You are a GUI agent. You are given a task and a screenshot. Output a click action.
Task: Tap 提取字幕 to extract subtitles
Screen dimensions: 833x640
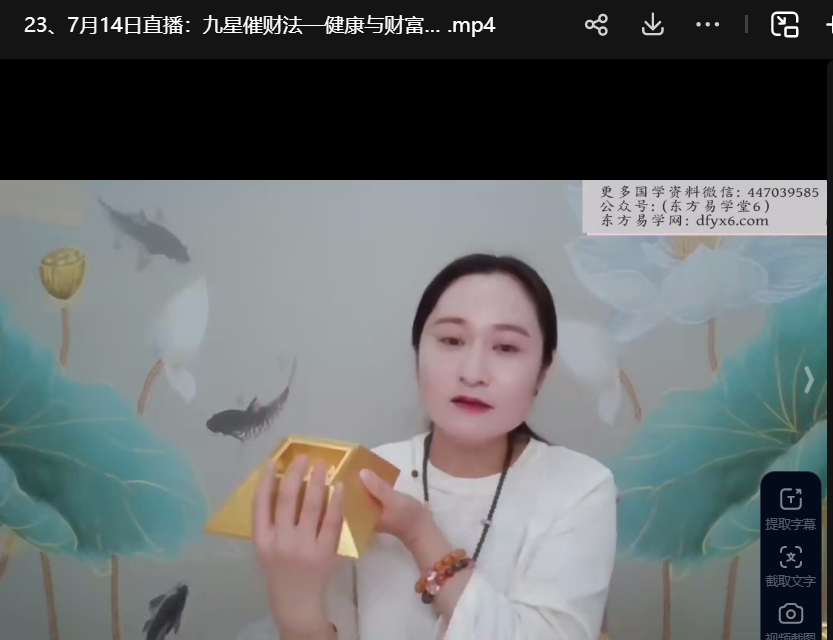tap(790, 508)
